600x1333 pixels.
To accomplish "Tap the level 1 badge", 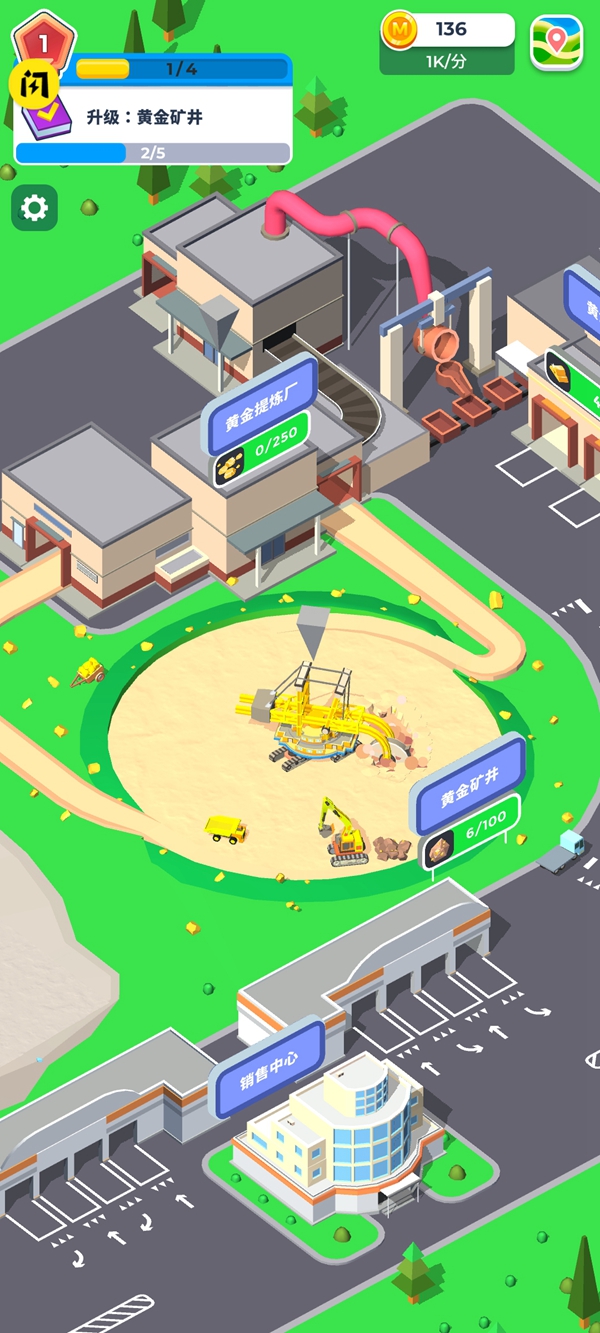I will (43, 42).
